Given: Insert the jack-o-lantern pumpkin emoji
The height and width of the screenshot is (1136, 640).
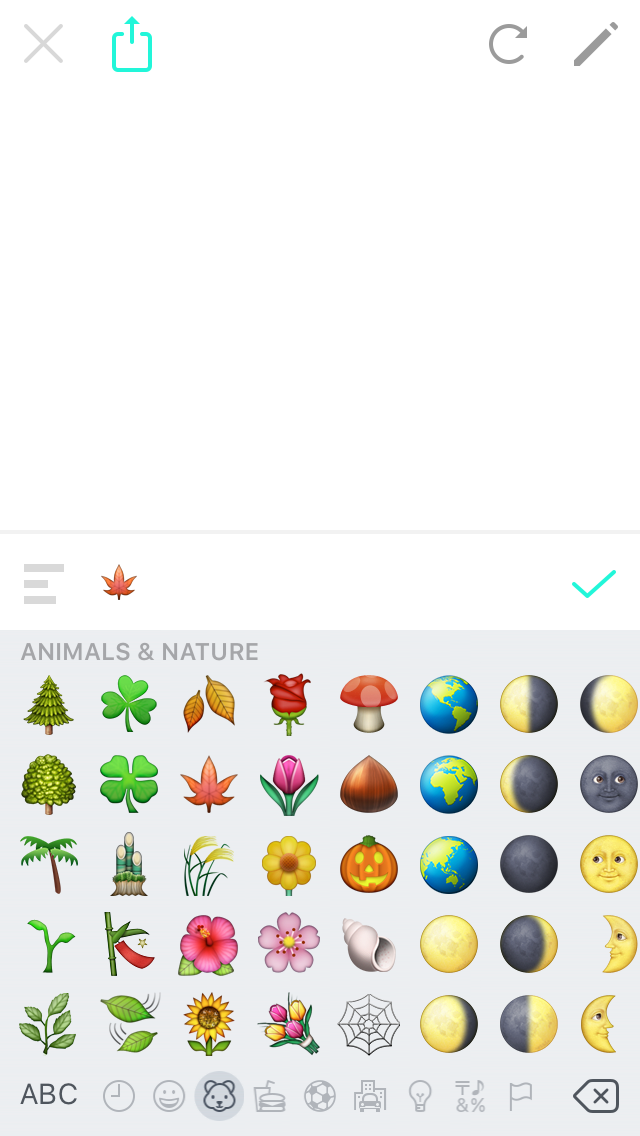Looking at the screenshot, I should point(369,865).
